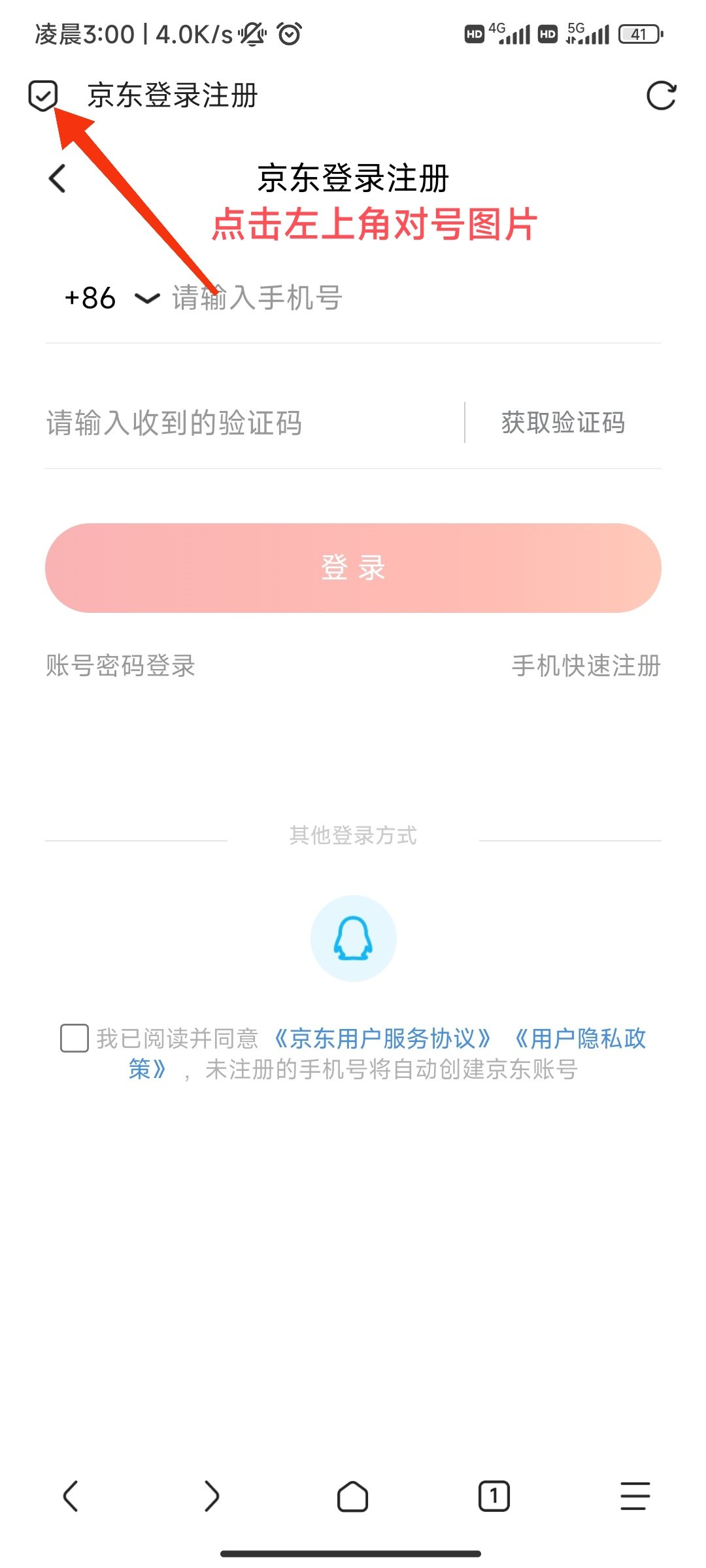Image resolution: width=706 pixels, height=1568 pixels.
Task: Expand the +86 country code dropdown
Action: coord(111,299)
